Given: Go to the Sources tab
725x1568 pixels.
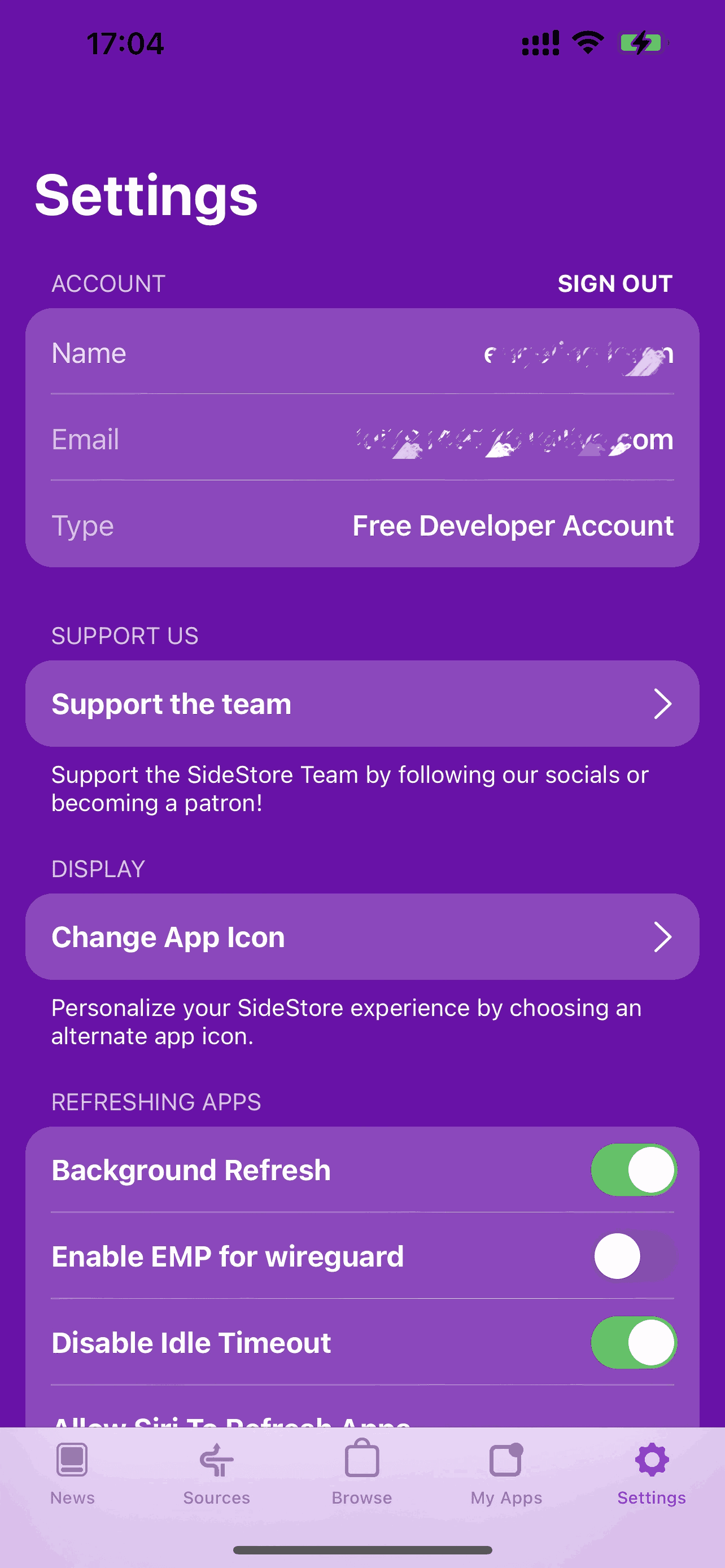Looking at the screenshot, I should [x=217, y=1472].
